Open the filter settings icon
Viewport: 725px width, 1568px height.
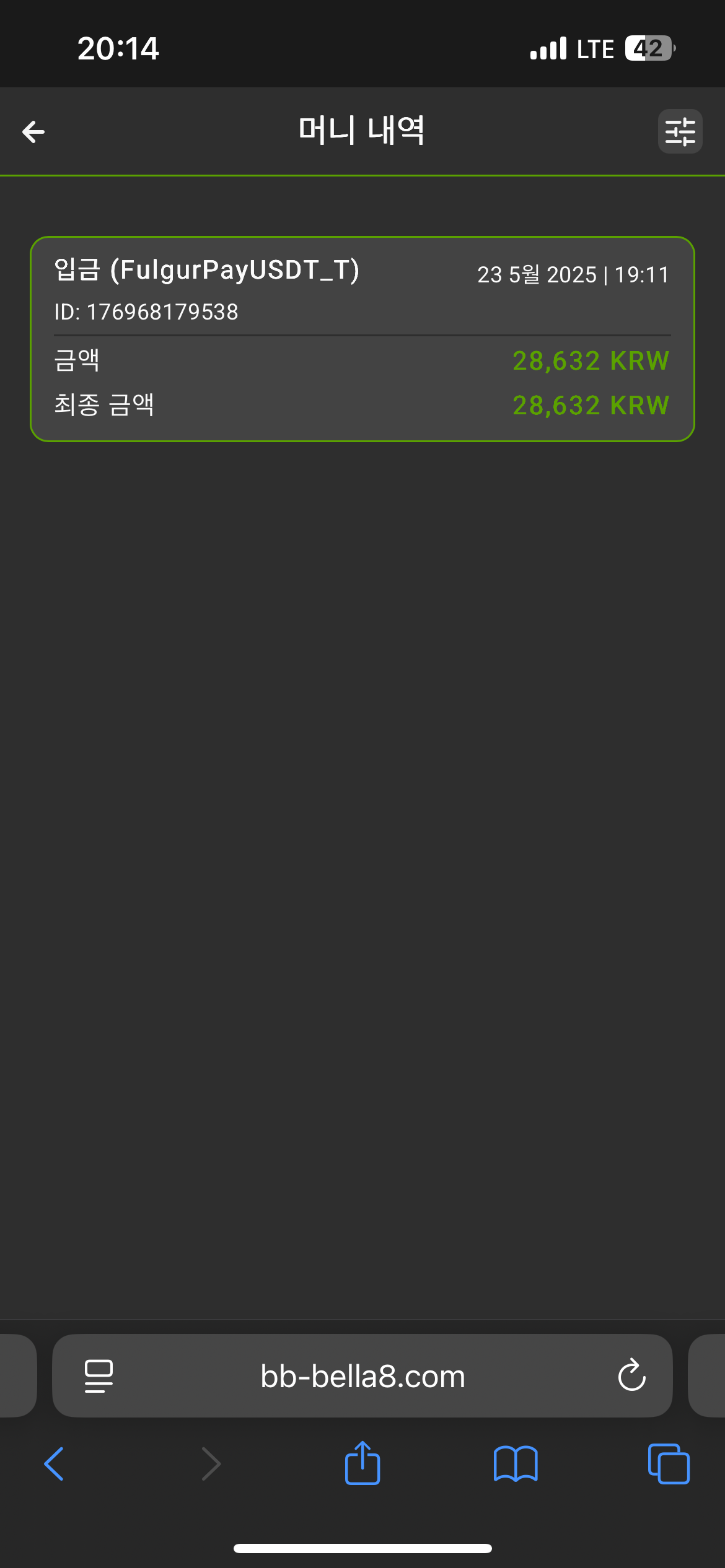click(680, 131)
